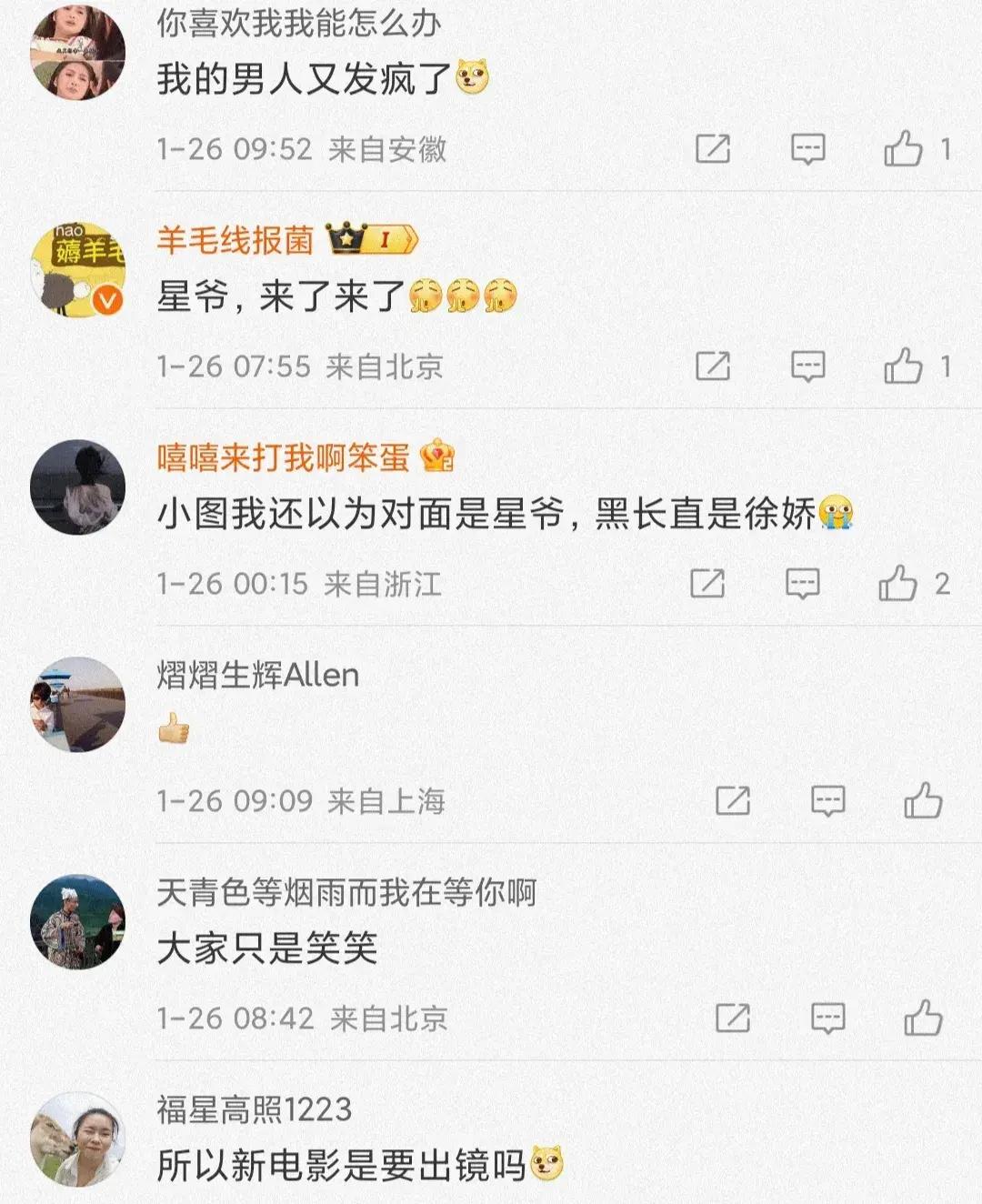The height and width of the screenshot is (1204, 982).
Task: Share 熠熠生辉Allen's comment
Action: [x=733, y=800]
